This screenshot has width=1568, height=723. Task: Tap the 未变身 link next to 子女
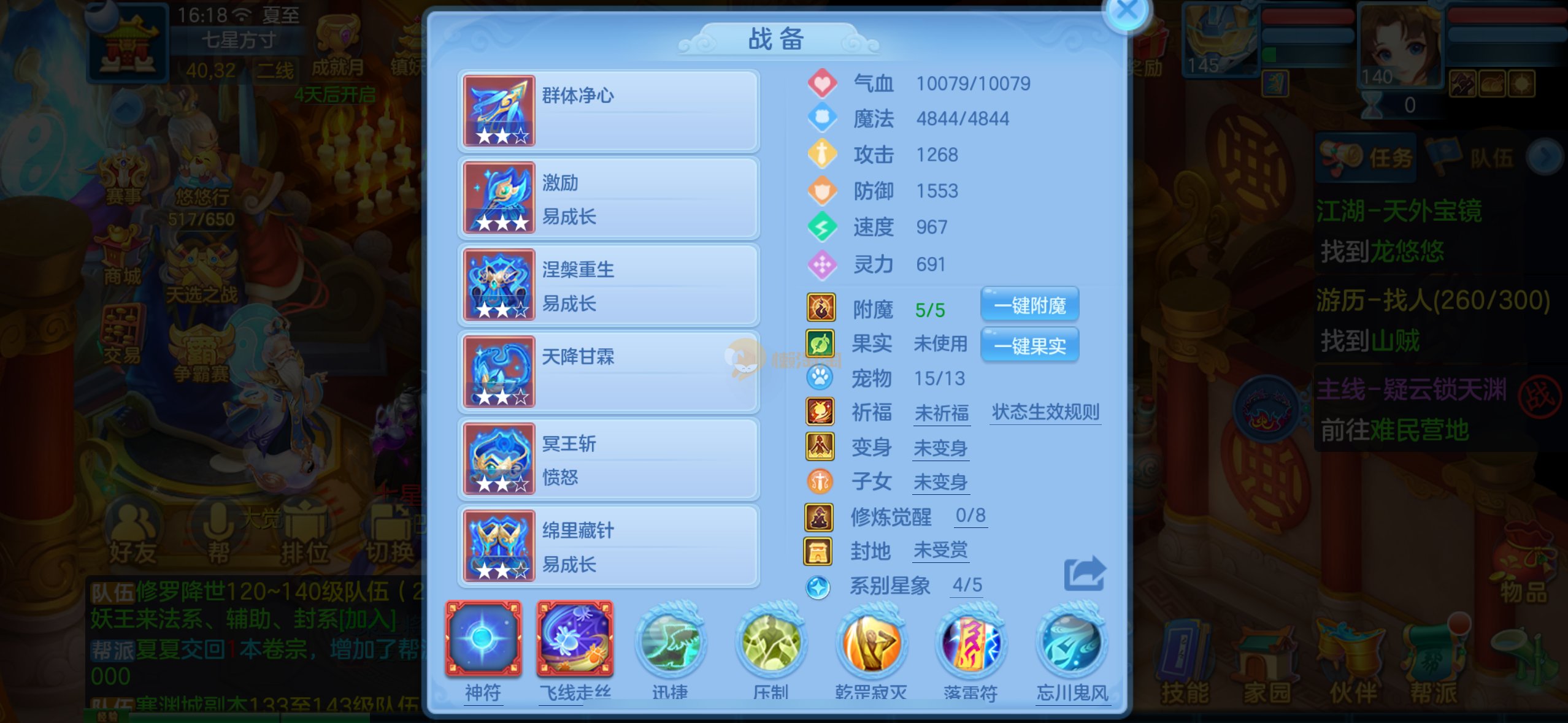[940, 483]
